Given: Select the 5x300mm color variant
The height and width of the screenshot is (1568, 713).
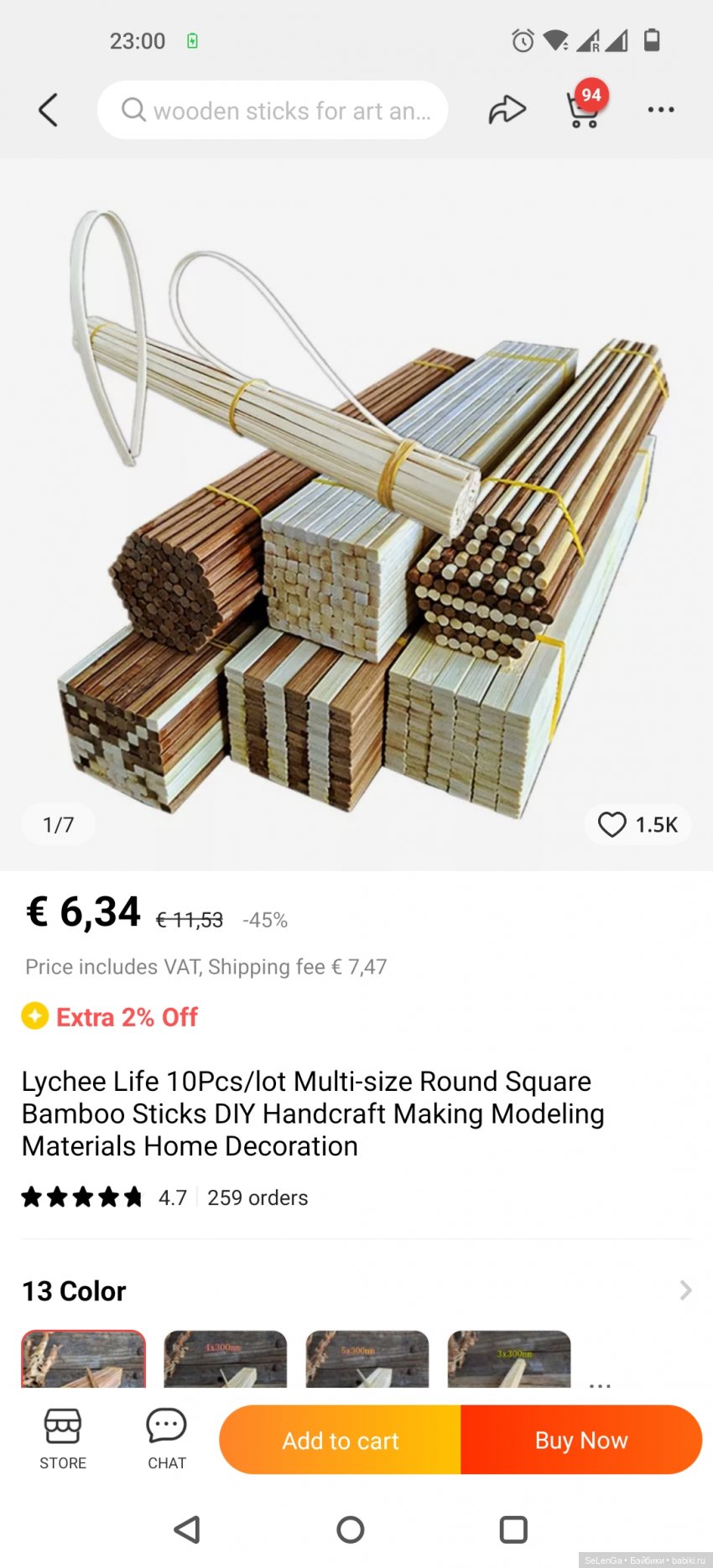Looking at the screenshot, I should (x=367, y=1358).
